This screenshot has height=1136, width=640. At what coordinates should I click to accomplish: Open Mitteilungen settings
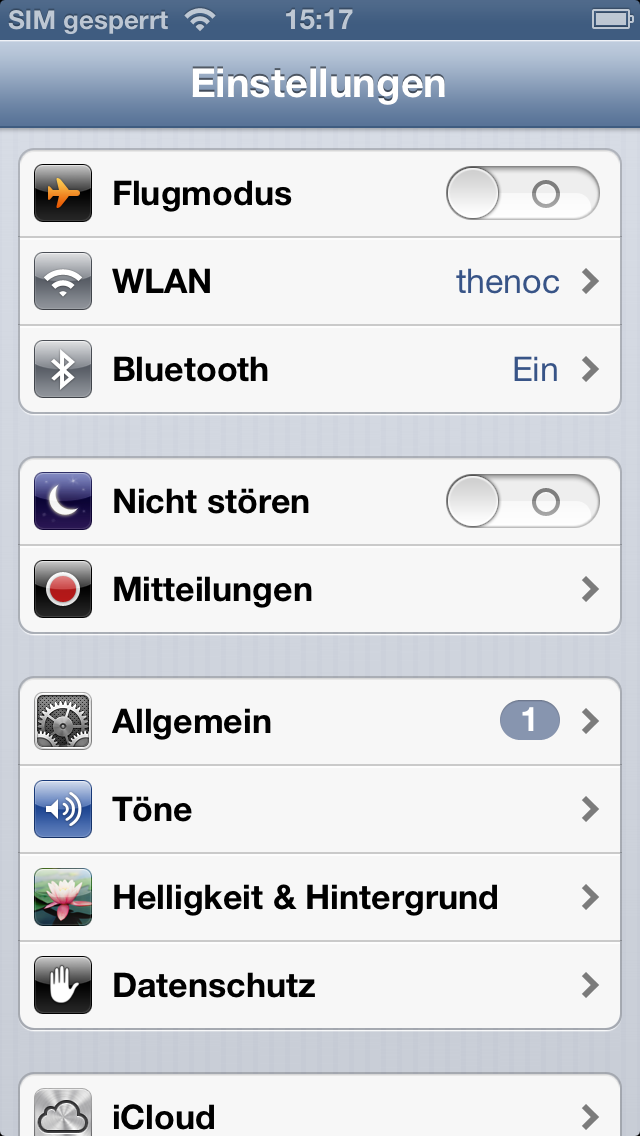click(320, 590)
